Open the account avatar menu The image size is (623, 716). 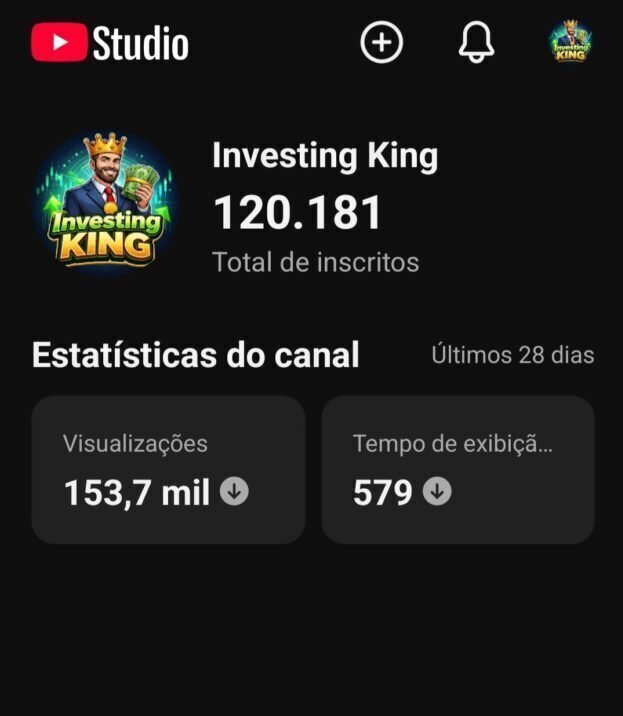coord(571,43)
